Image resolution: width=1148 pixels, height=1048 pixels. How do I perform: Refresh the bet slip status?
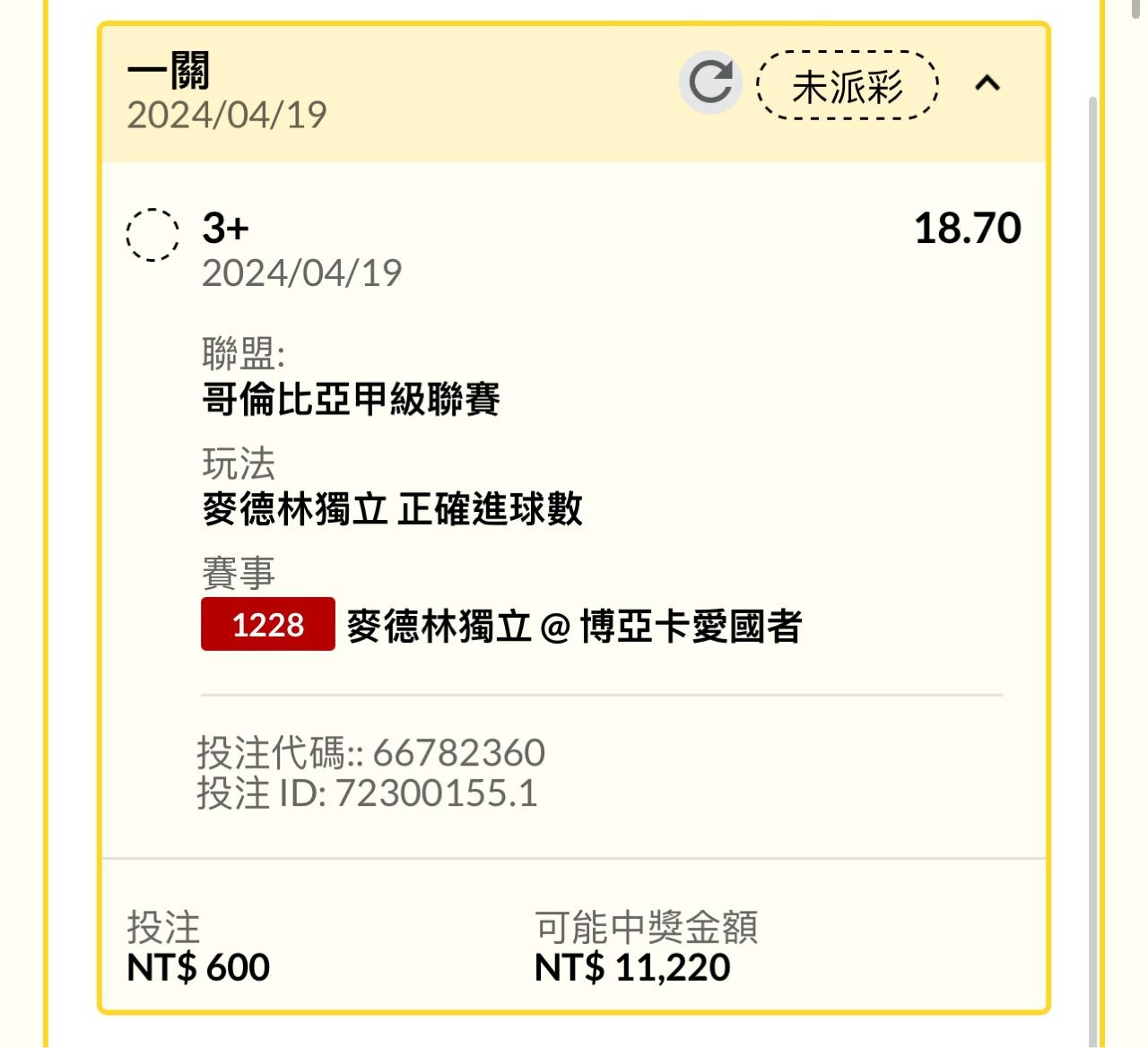(x=710, y=83)
